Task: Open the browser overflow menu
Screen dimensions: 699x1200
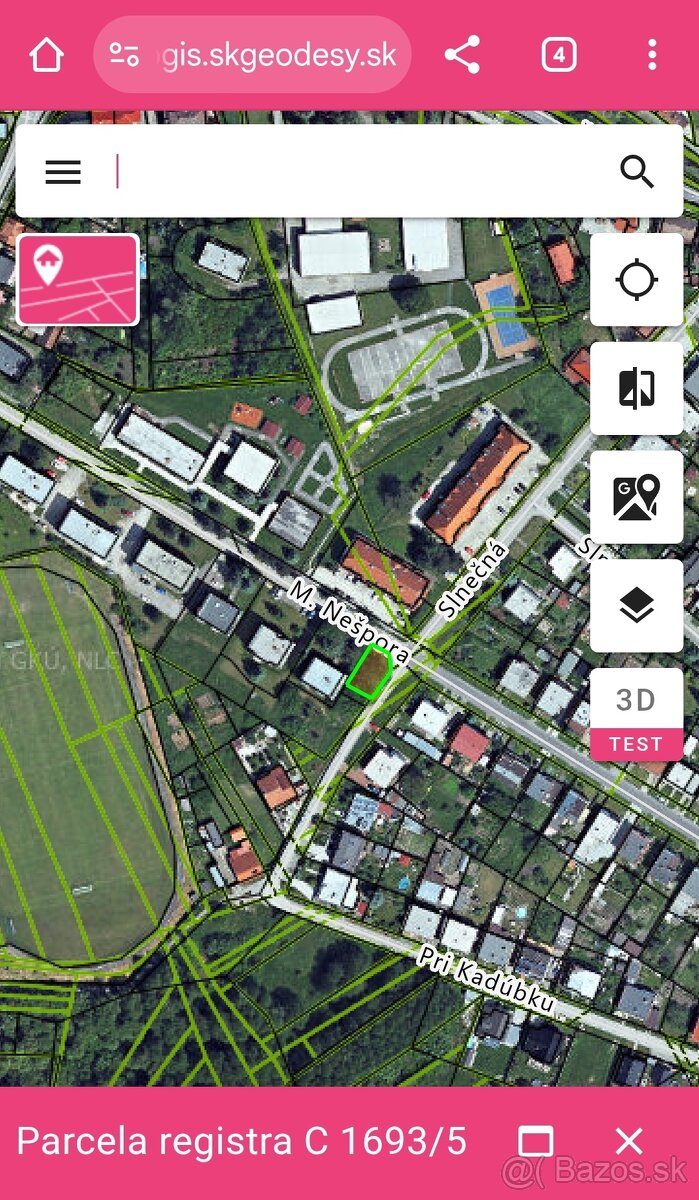Action: (x=652, y=55)
